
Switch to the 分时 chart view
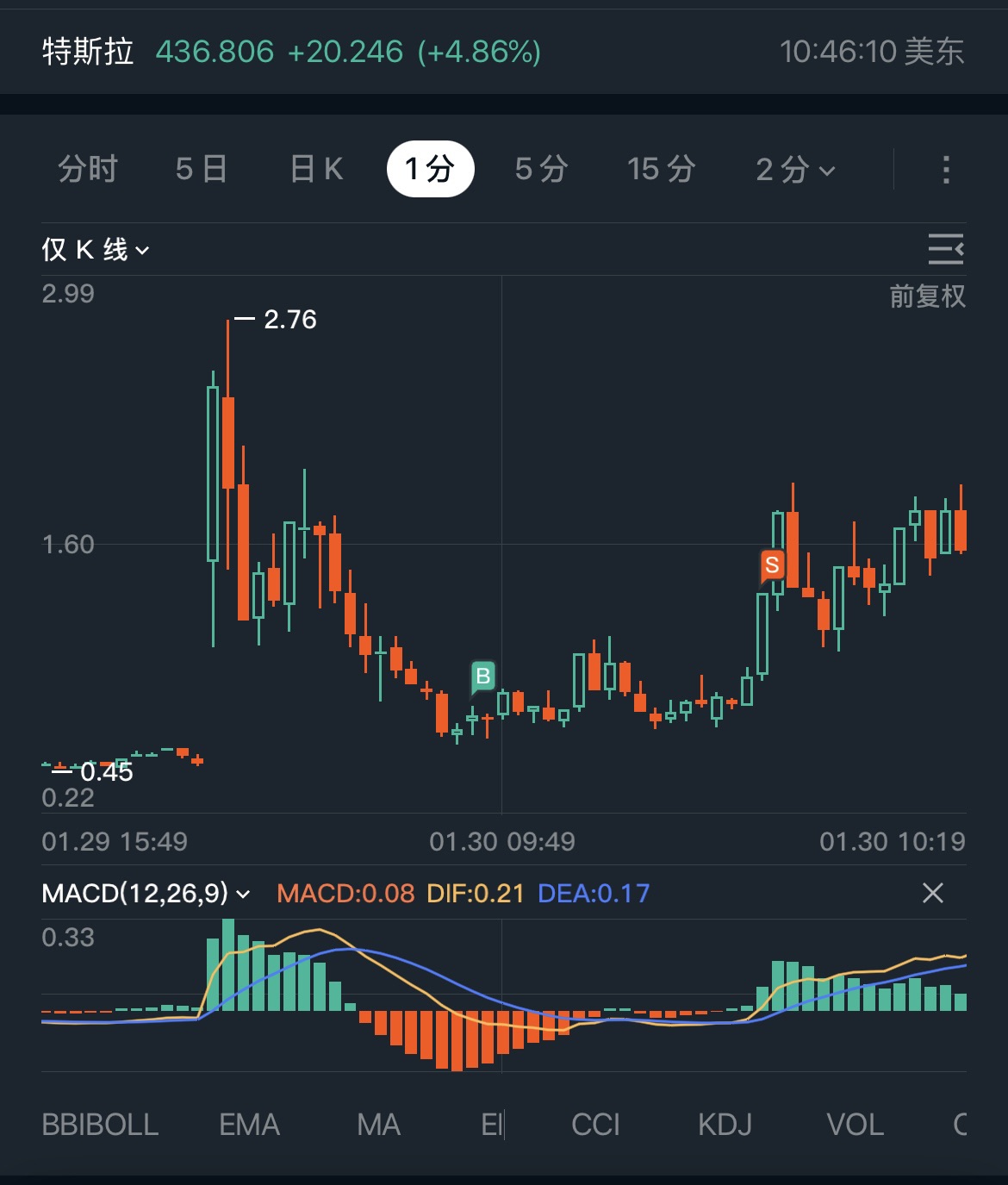point(88,169)
